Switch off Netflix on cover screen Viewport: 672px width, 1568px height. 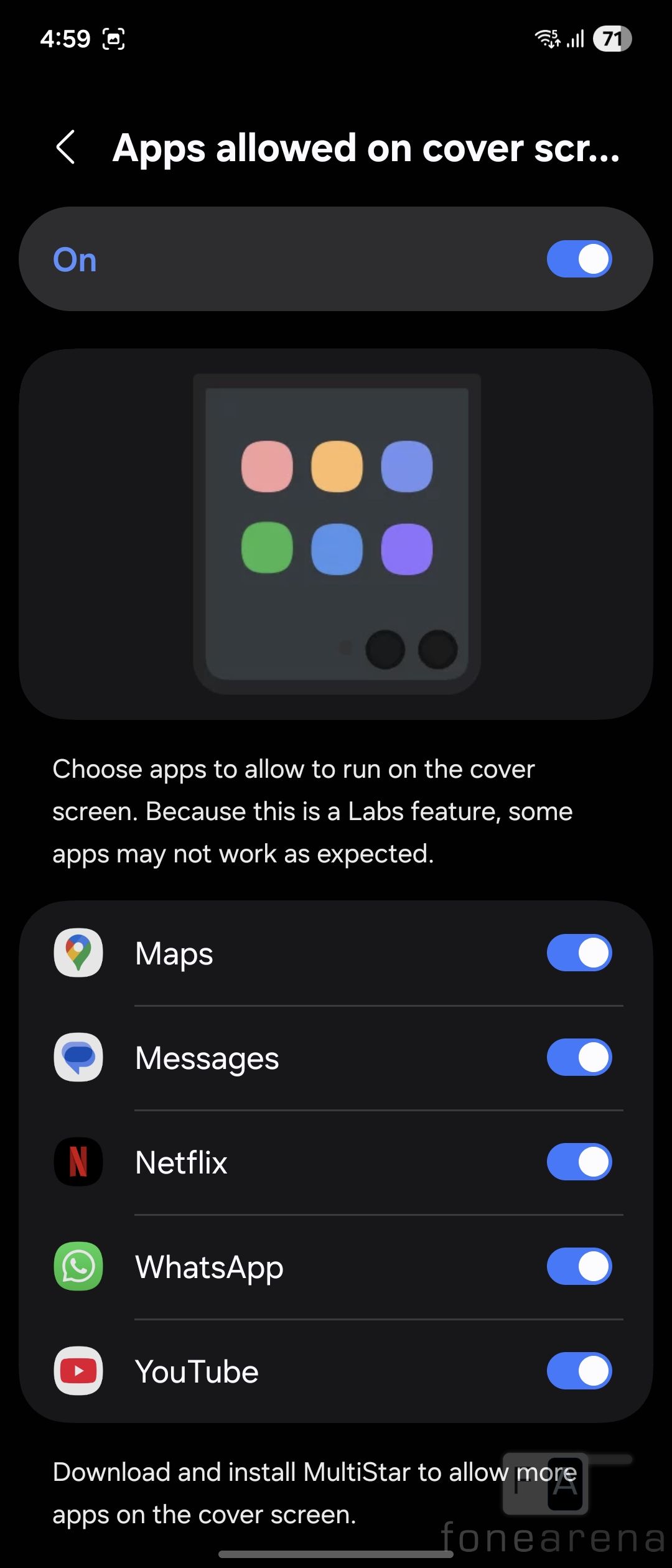pos(579,1162)
